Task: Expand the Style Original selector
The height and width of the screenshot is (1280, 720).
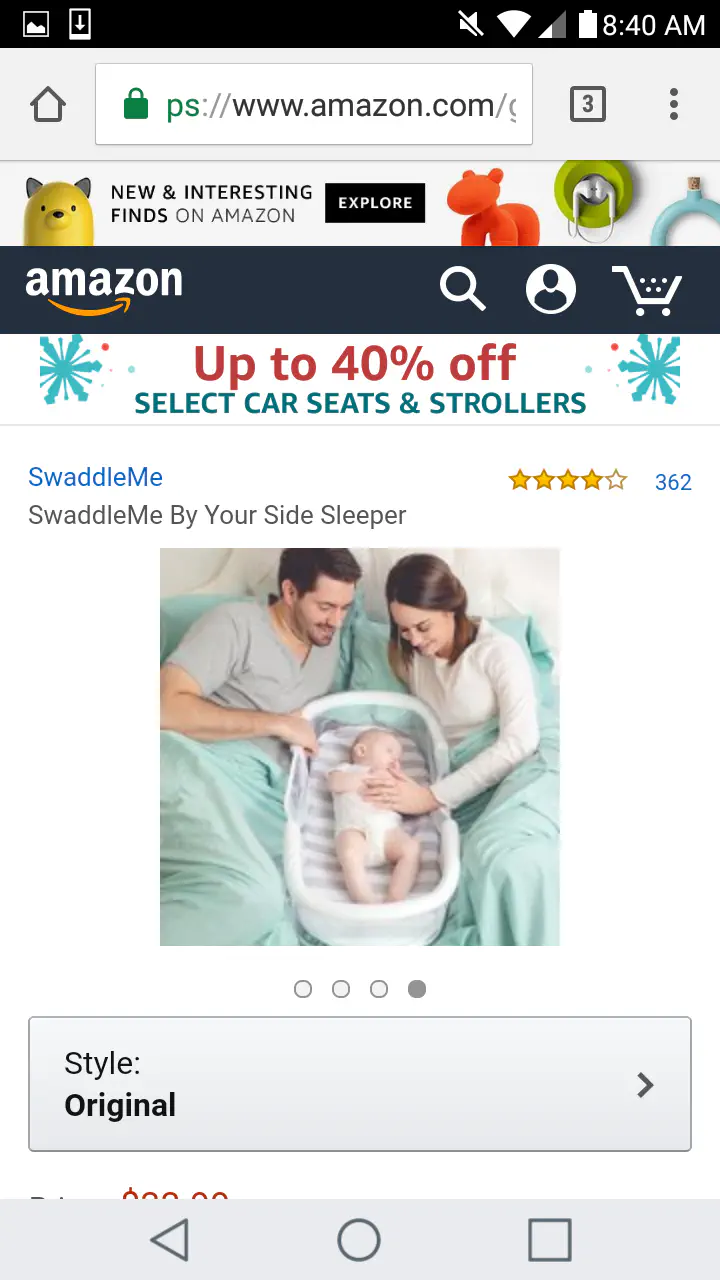Action: point(360,1084)
